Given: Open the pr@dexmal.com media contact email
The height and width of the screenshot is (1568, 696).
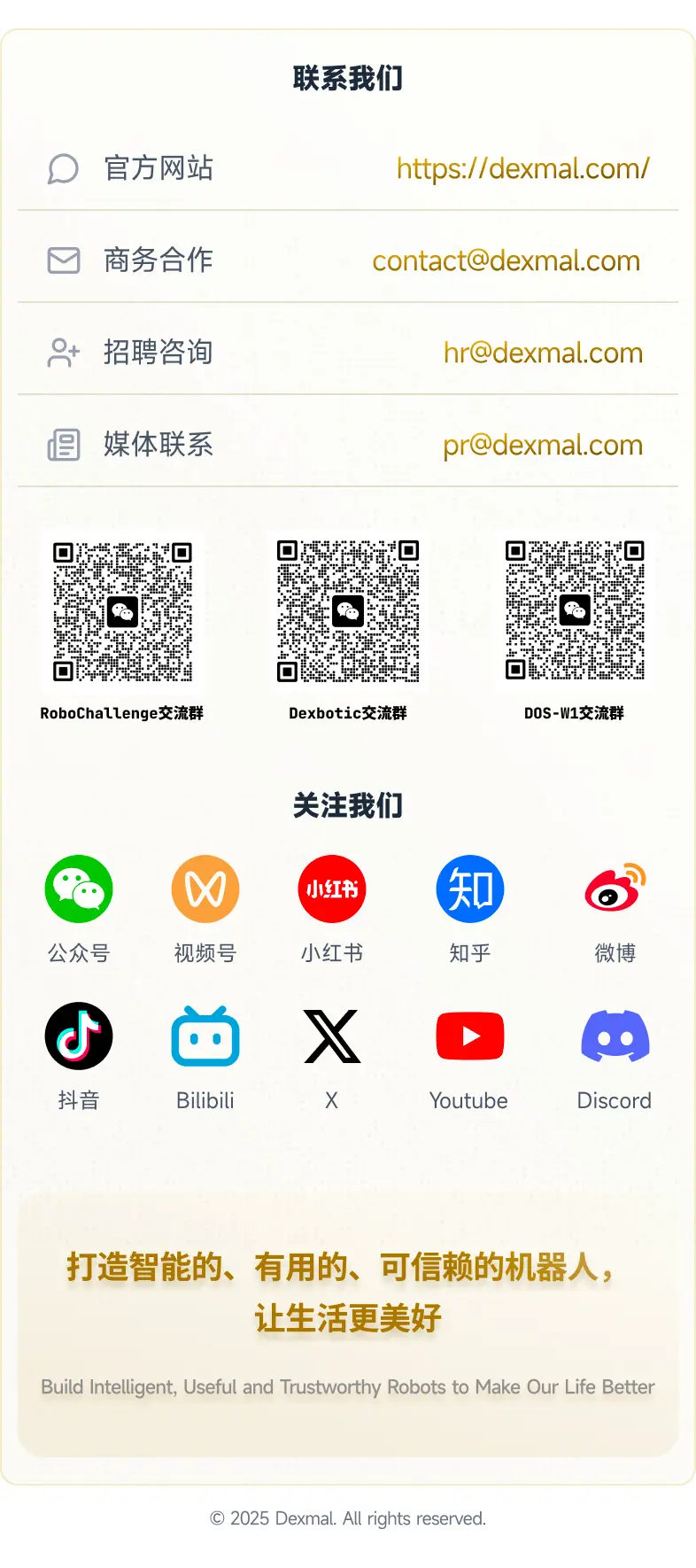Looking at the screenshot, I should (x=543, y=445).
